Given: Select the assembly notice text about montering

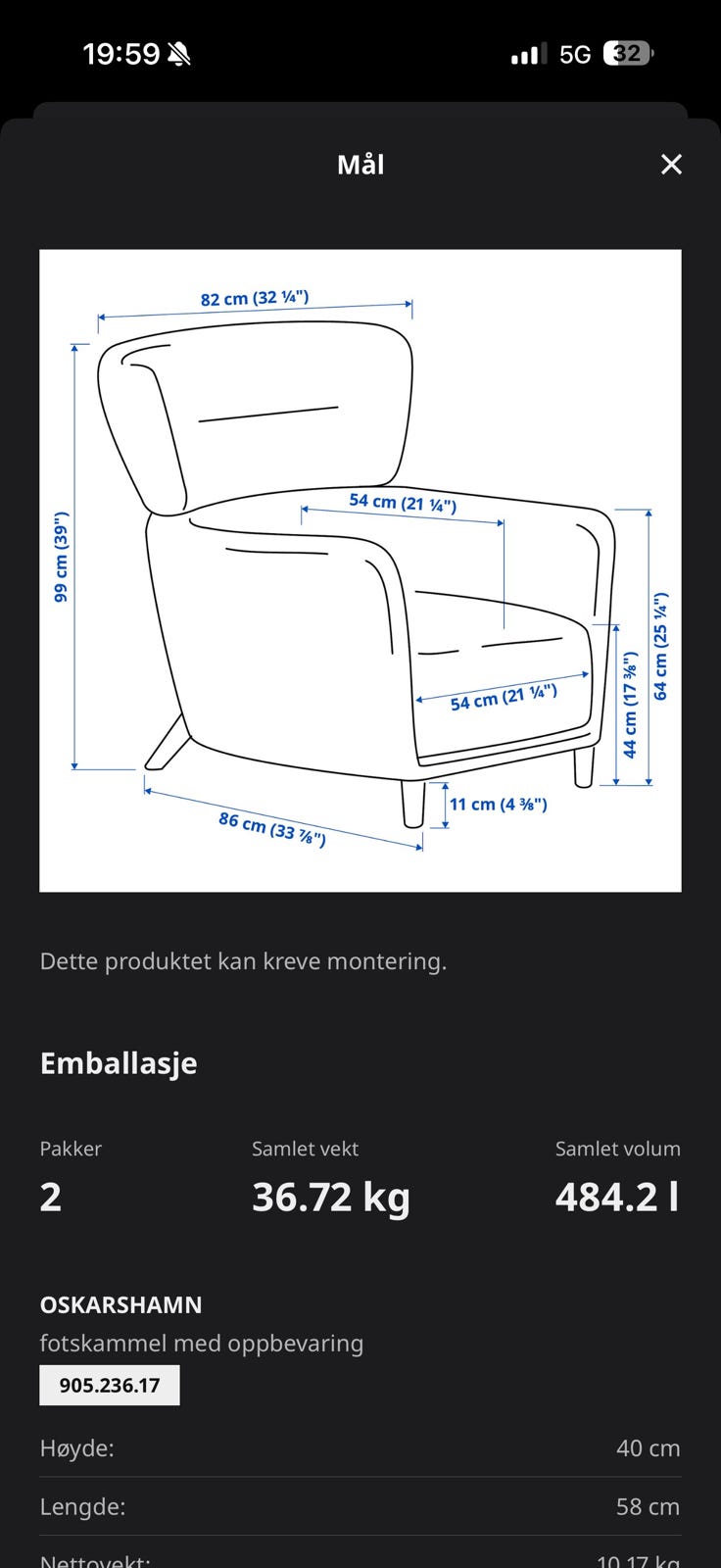Looking at the screenshot, I should tap(243, 961).
